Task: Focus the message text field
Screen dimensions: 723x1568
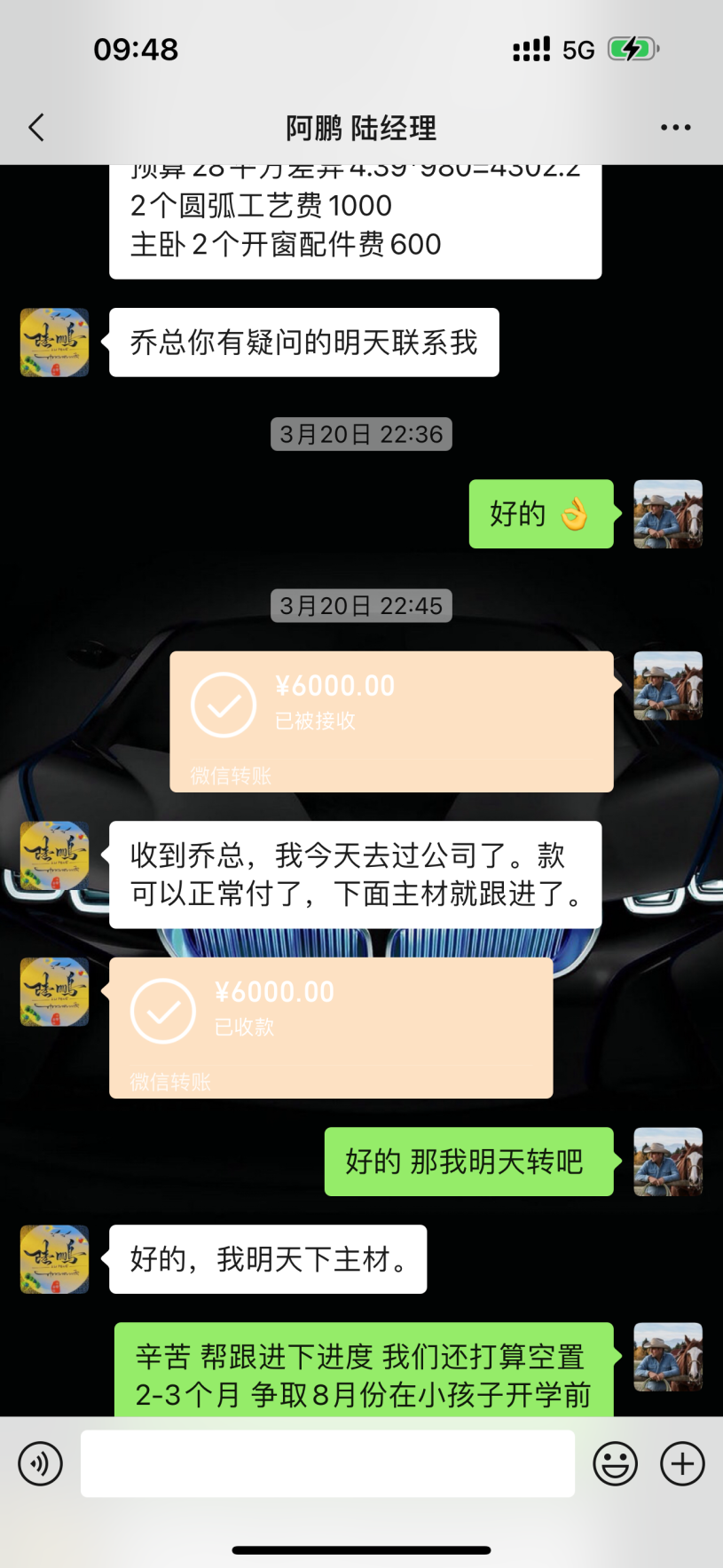Action: 327,1463
